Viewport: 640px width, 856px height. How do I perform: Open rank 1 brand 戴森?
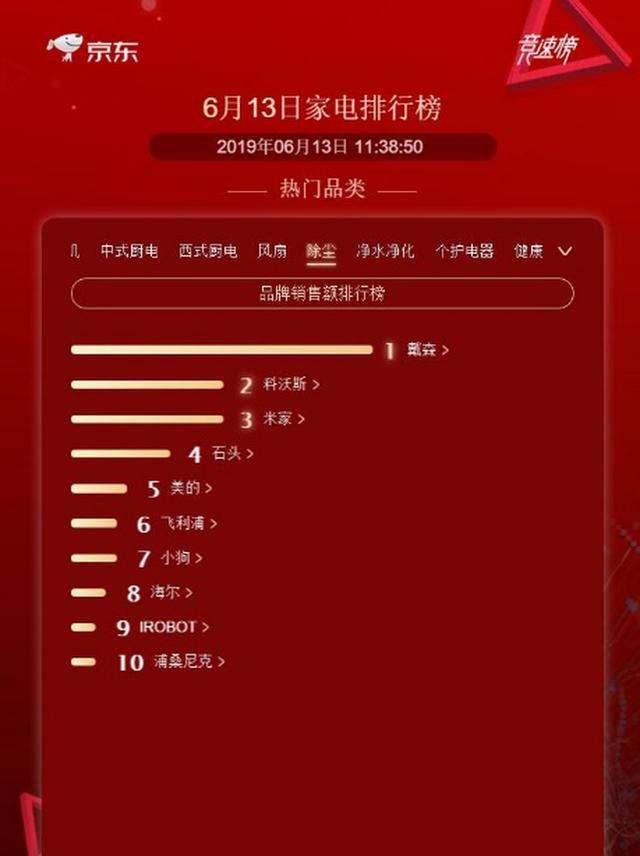(x=427, y=350)
